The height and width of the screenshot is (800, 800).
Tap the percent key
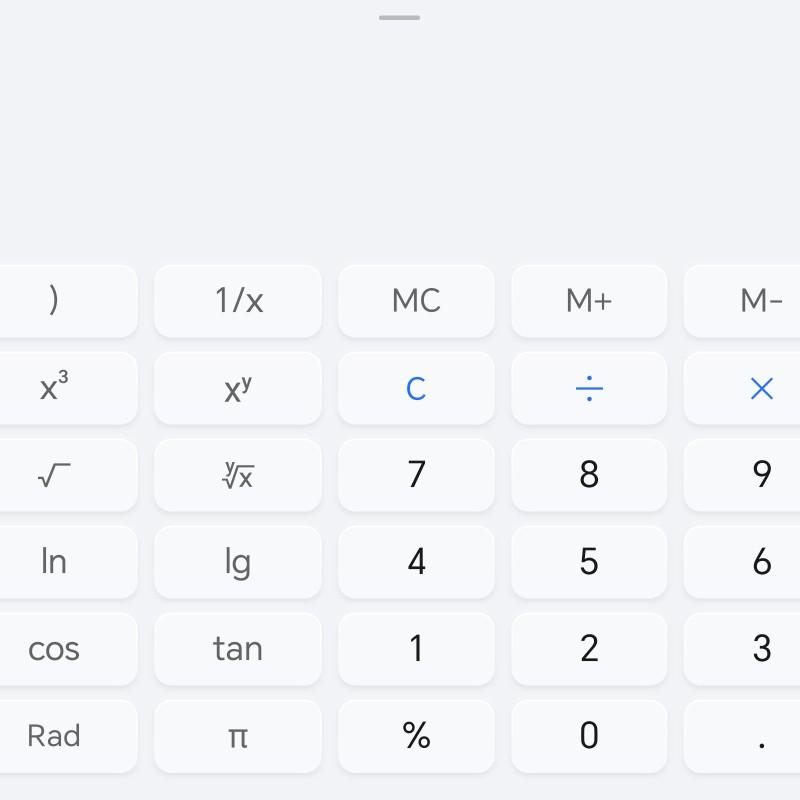pos(416,736)
